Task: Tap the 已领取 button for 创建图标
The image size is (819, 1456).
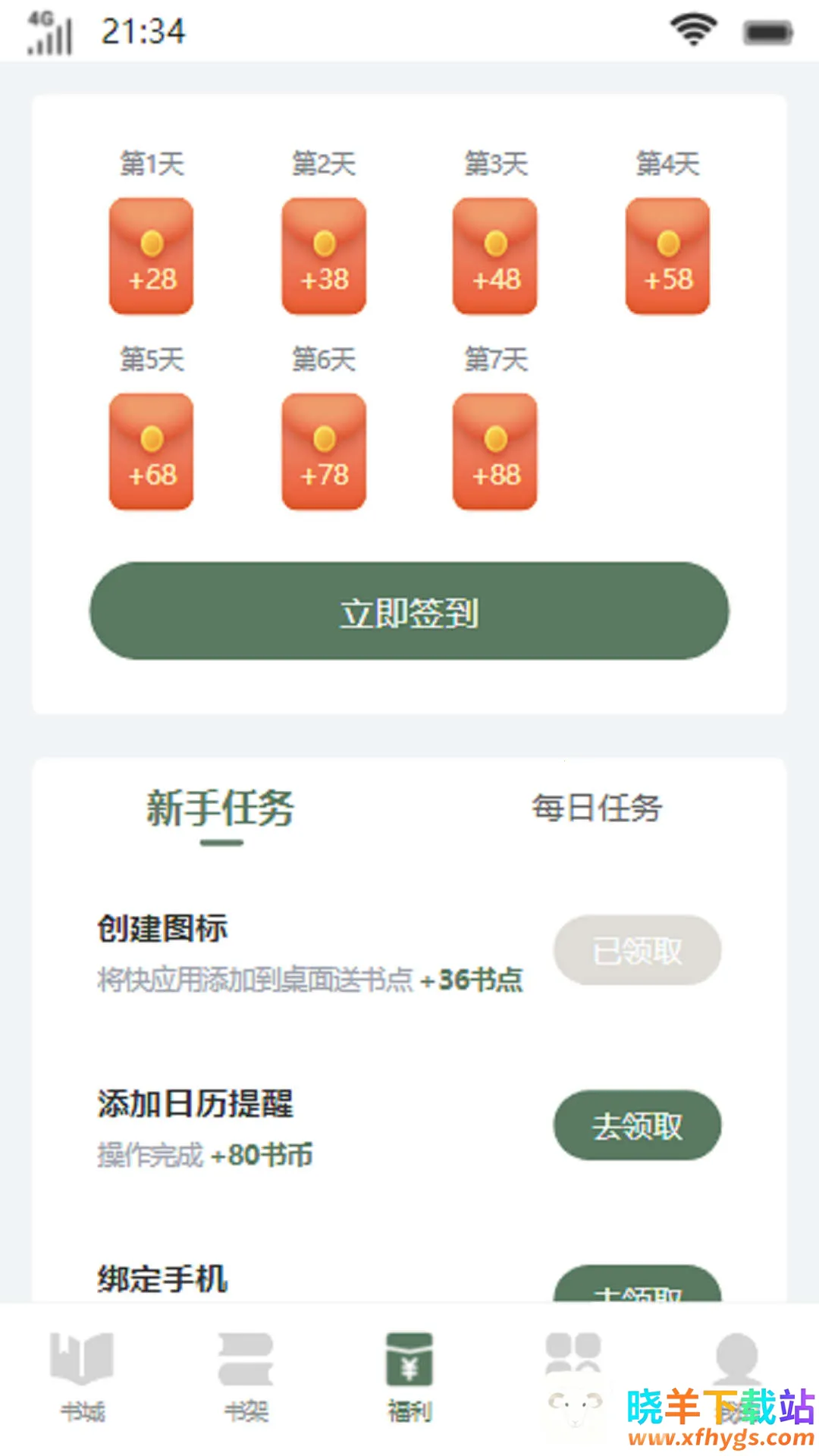Action: coord(637,950)
